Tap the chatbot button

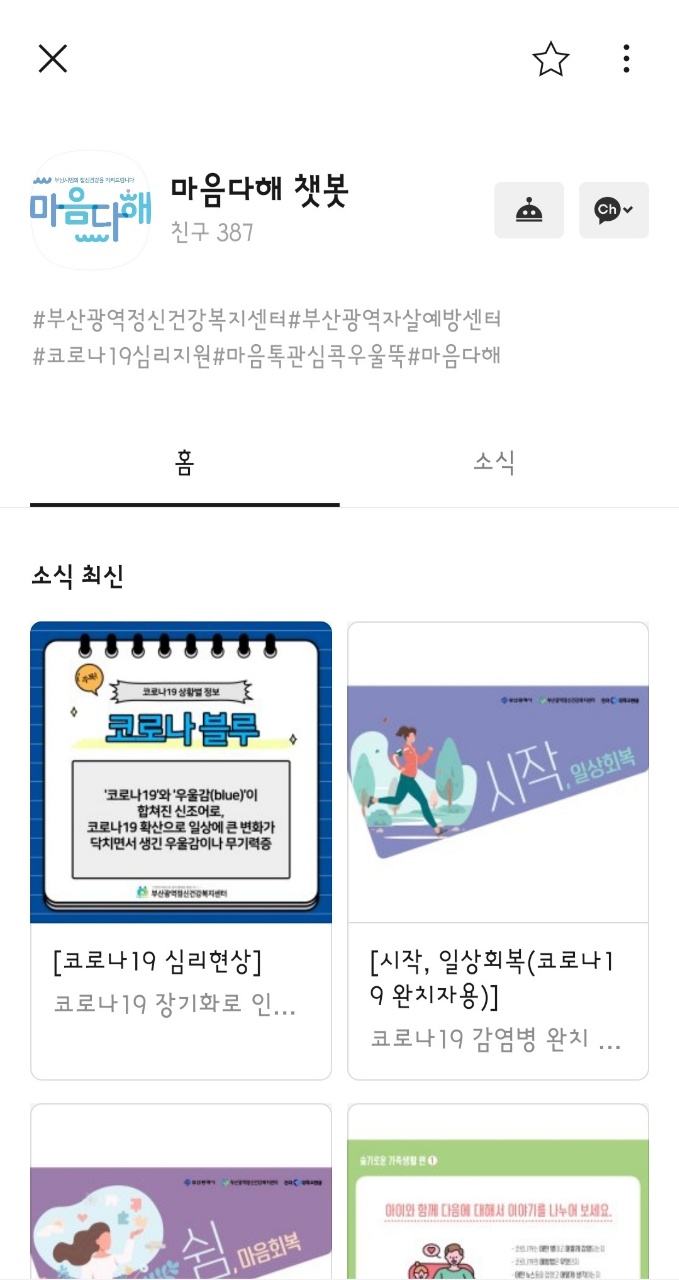click(529, 210)
